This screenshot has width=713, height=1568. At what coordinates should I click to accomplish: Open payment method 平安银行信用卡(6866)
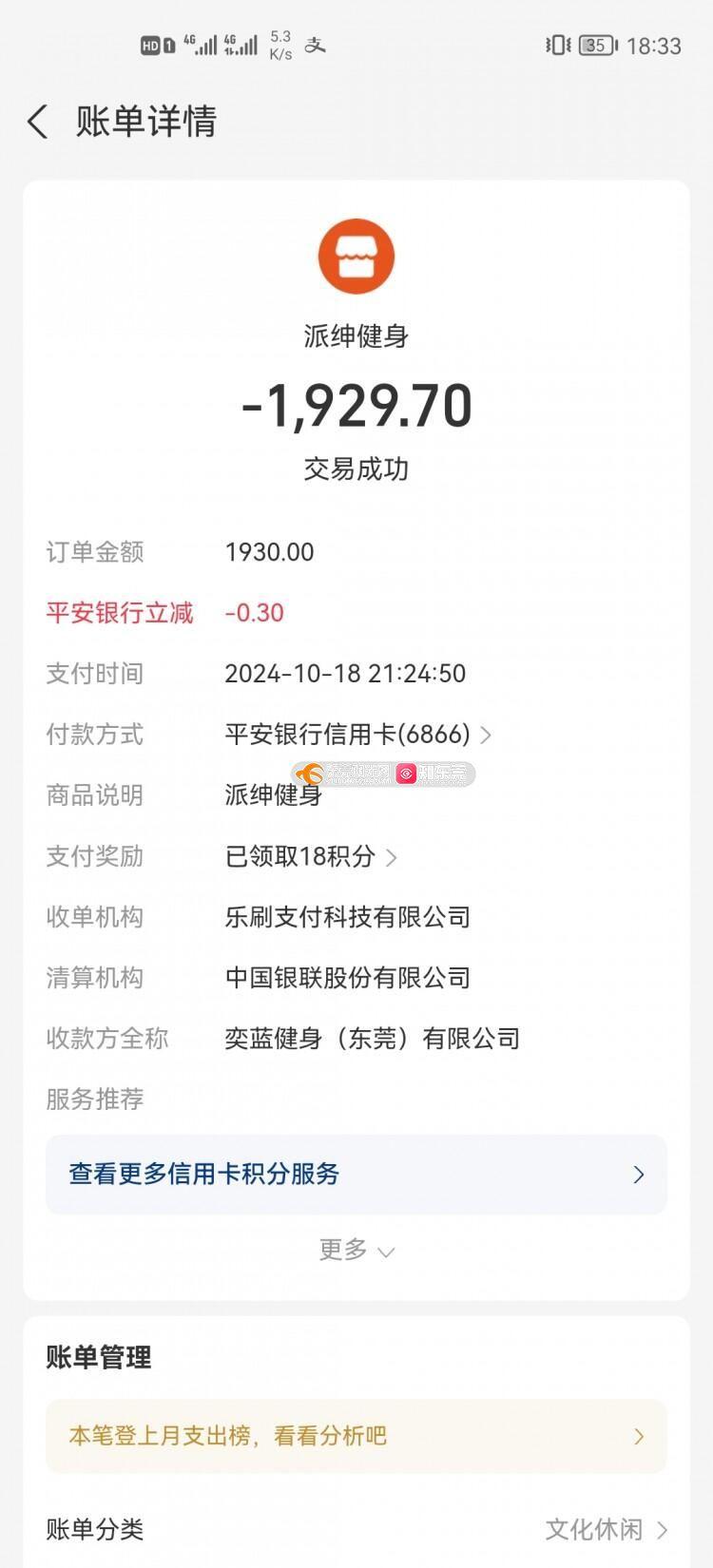[357, 735]
